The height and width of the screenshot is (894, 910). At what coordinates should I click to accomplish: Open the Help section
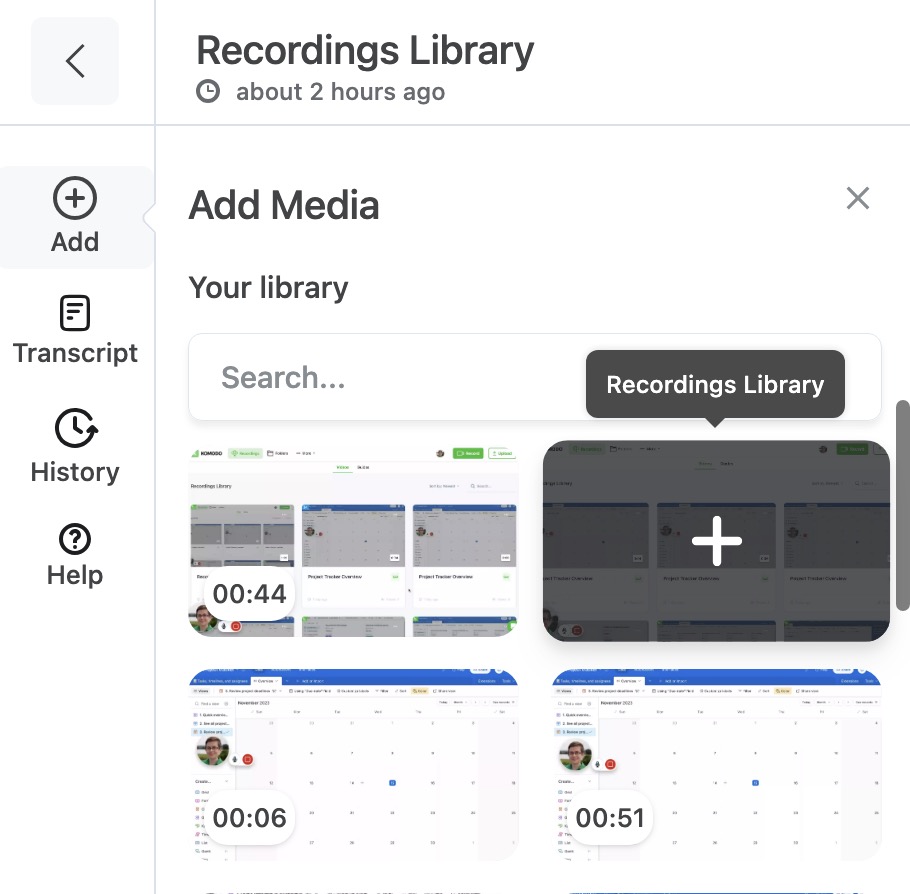coord(75,556)
